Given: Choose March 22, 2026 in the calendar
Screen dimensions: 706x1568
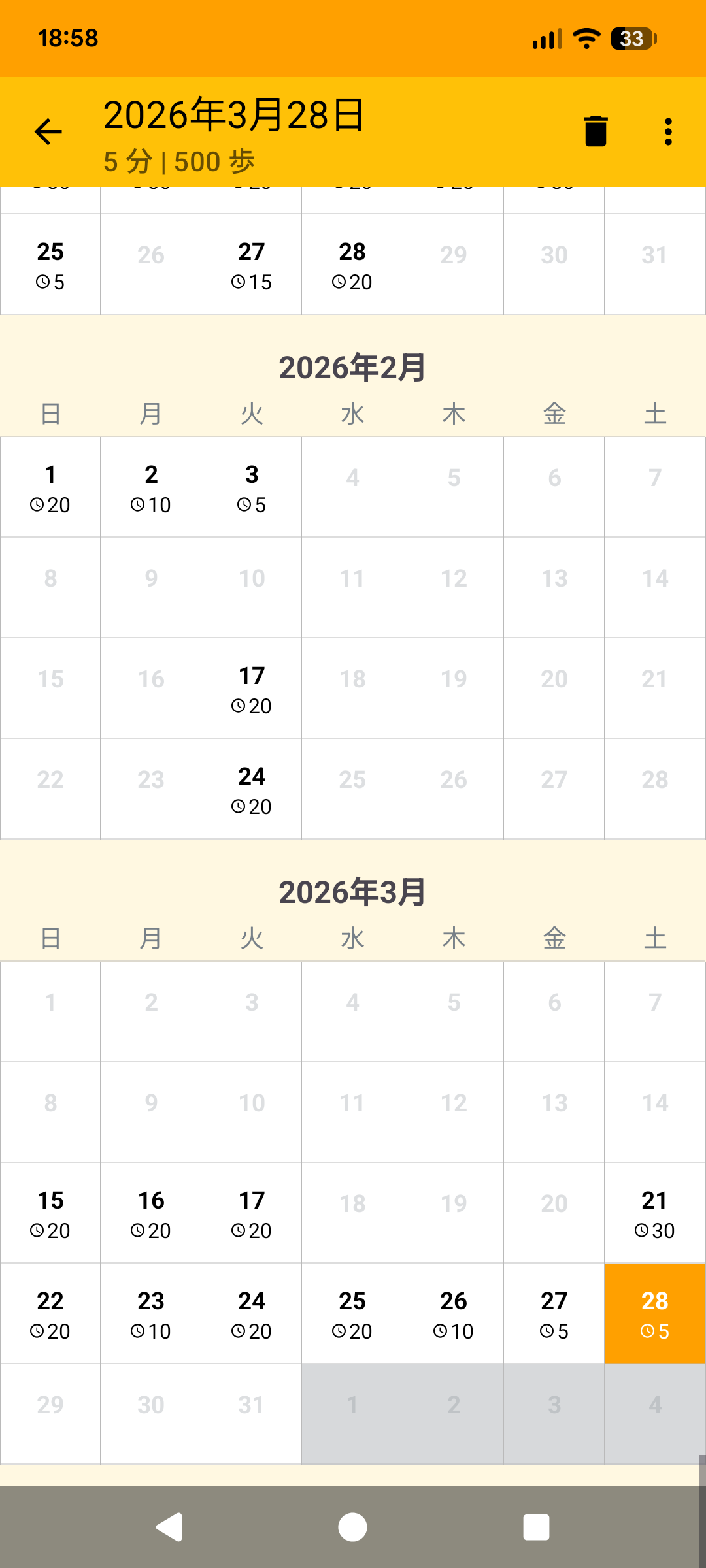Looking at the screenshot, I should [50, 1313].
